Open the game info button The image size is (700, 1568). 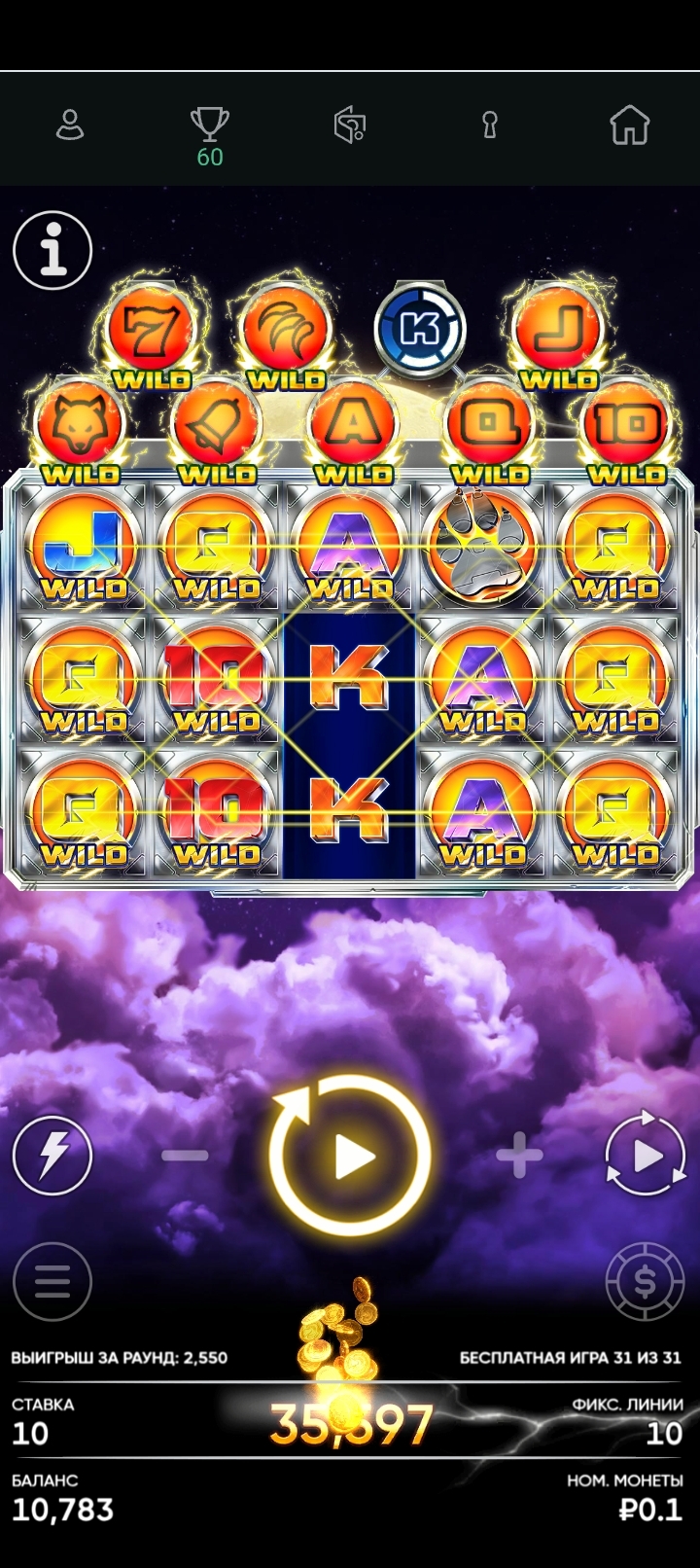click(52, 250)
